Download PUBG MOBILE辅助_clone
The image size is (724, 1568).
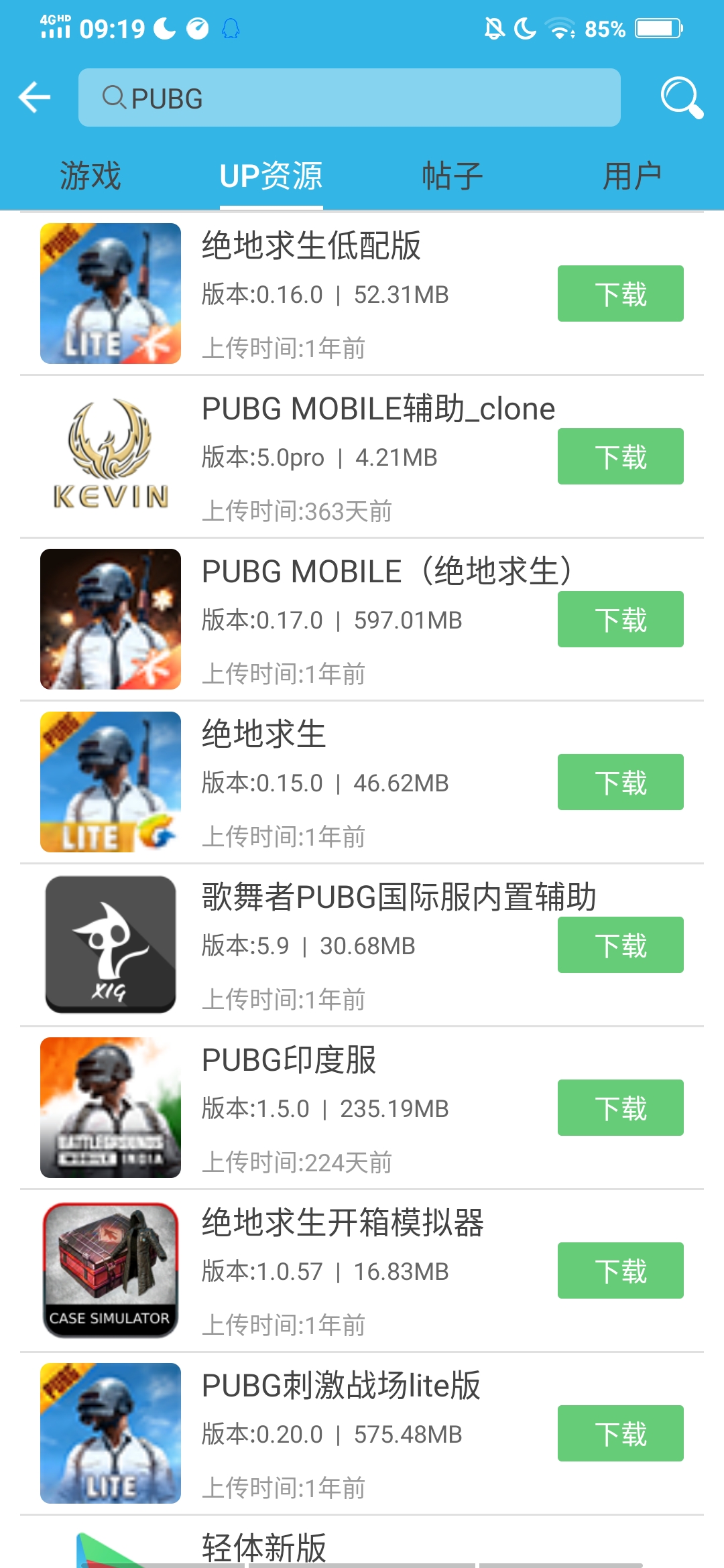click(x=620, y=456)
